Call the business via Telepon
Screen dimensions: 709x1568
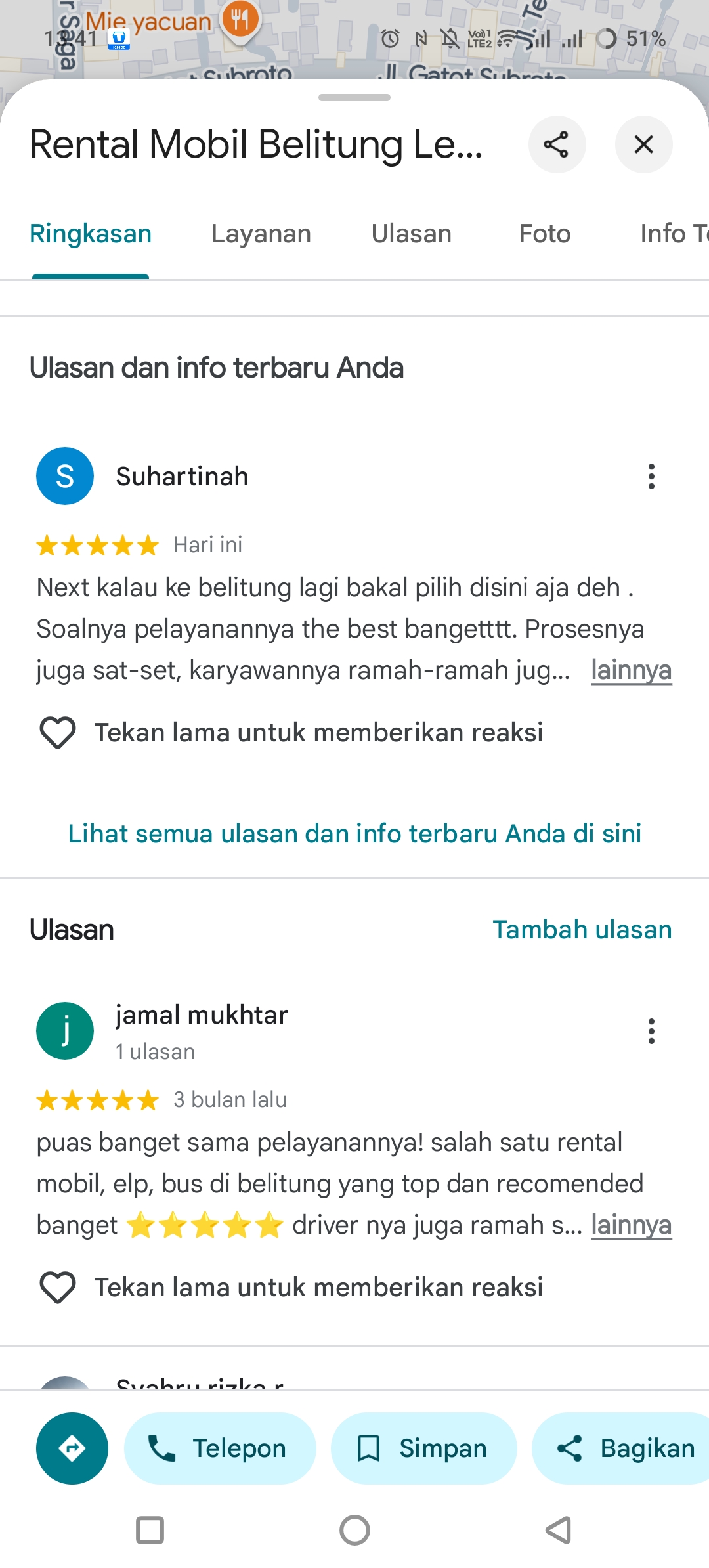point(220,1448)
